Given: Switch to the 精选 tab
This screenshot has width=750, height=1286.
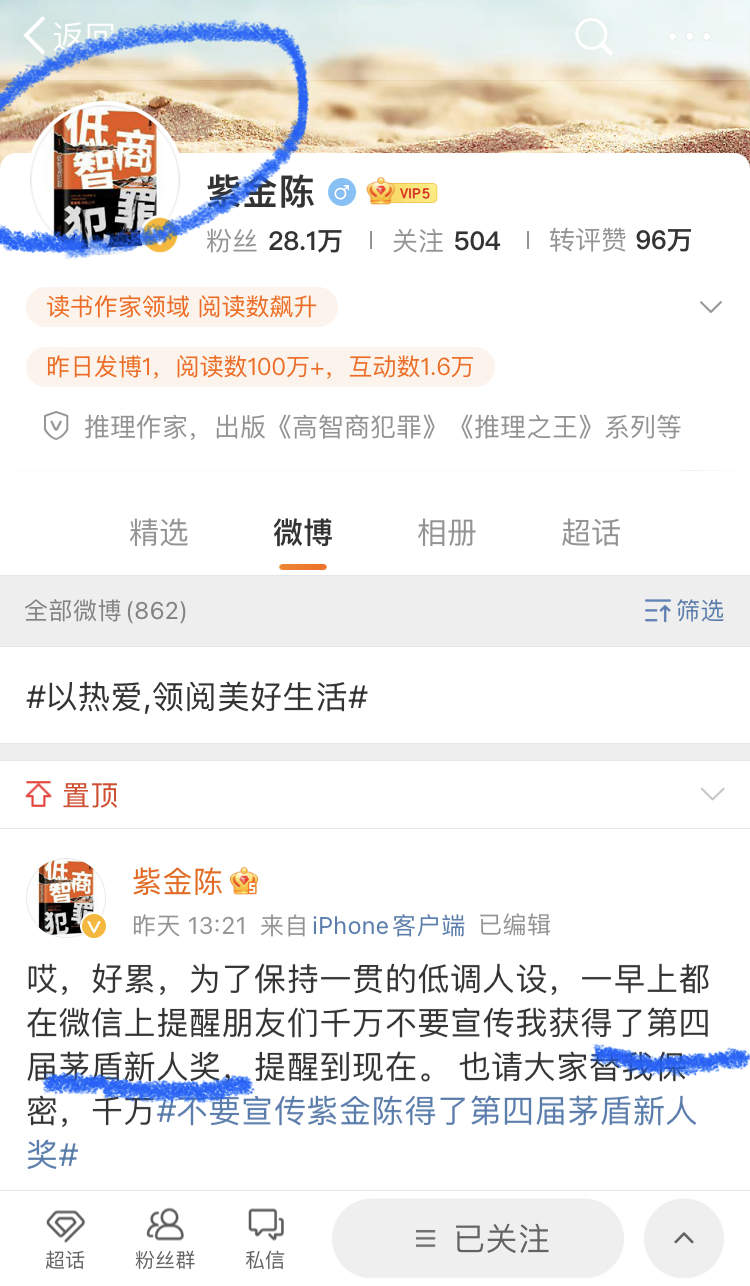Looking at the screenshot, I should (x=158, y=532).
